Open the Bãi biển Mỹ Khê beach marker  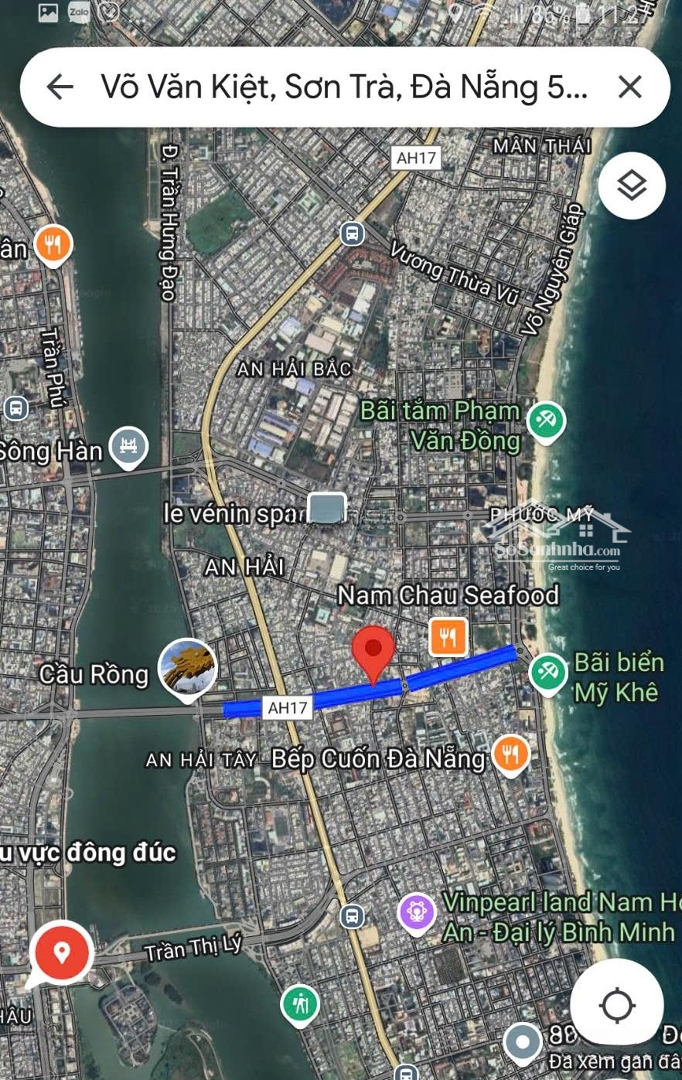coord(547,673)
